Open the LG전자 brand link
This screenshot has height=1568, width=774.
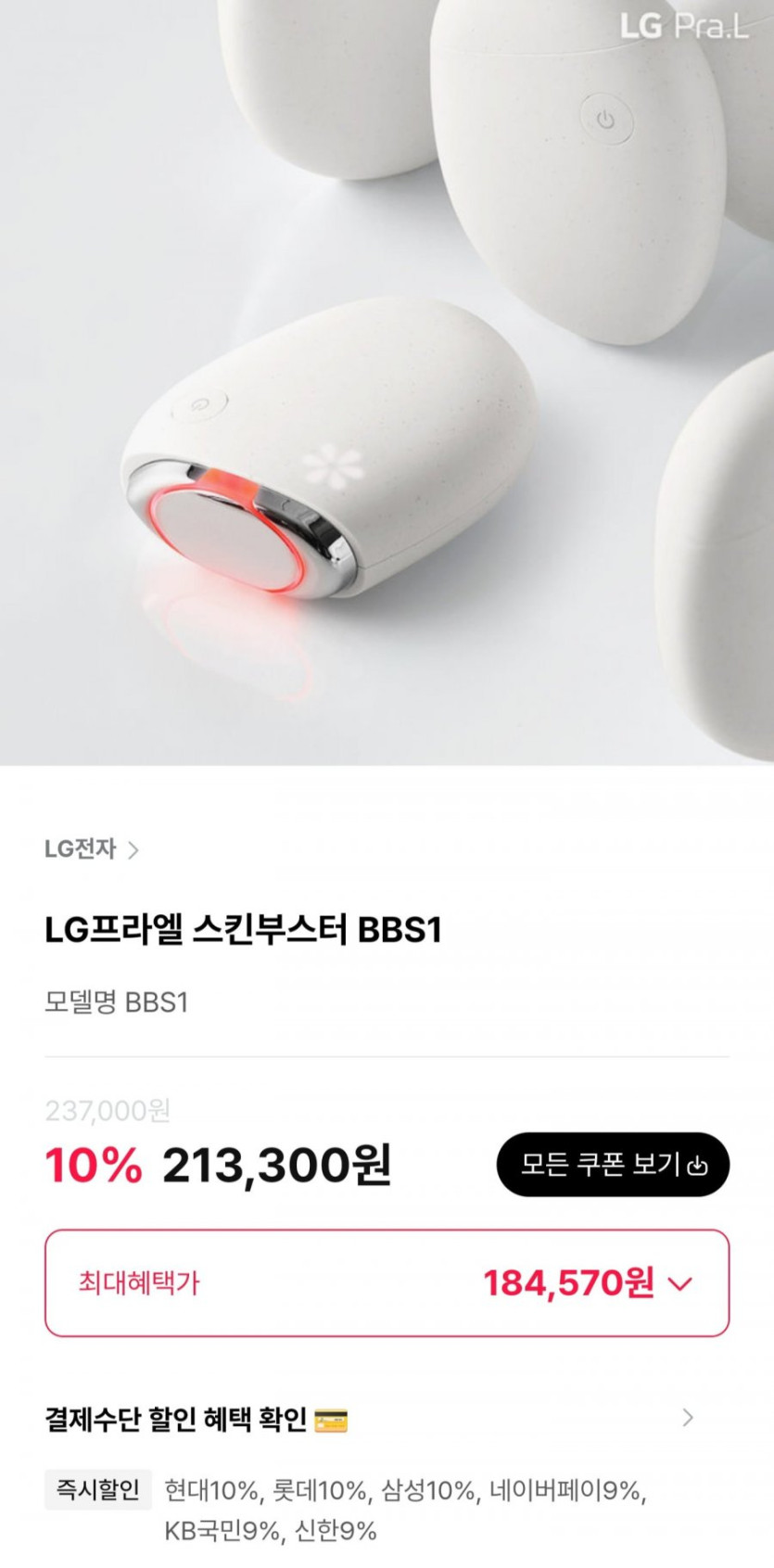pyautogui.click(x=91, y=849)
